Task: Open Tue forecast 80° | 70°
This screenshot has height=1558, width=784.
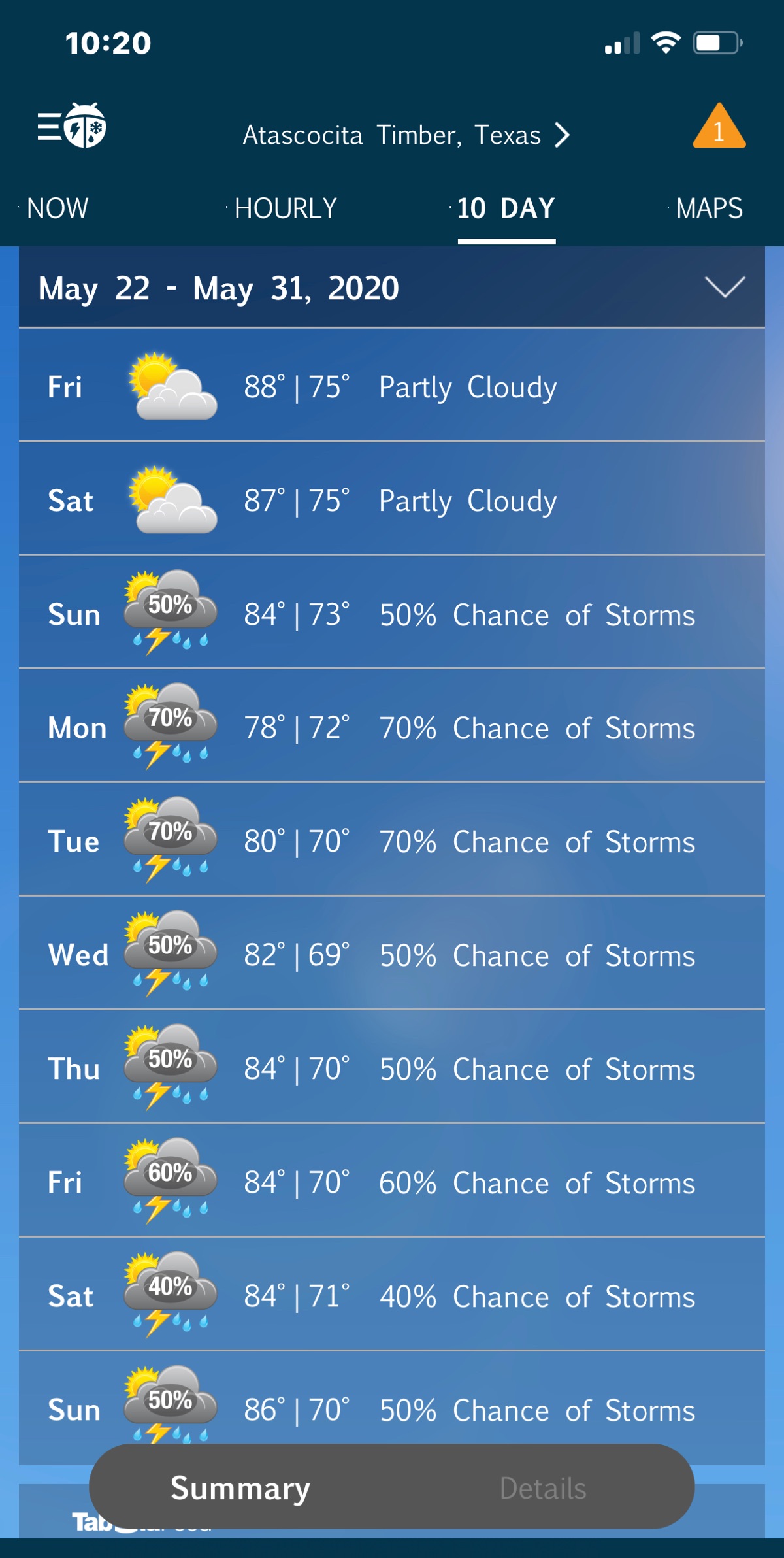Action: point(392,840)
